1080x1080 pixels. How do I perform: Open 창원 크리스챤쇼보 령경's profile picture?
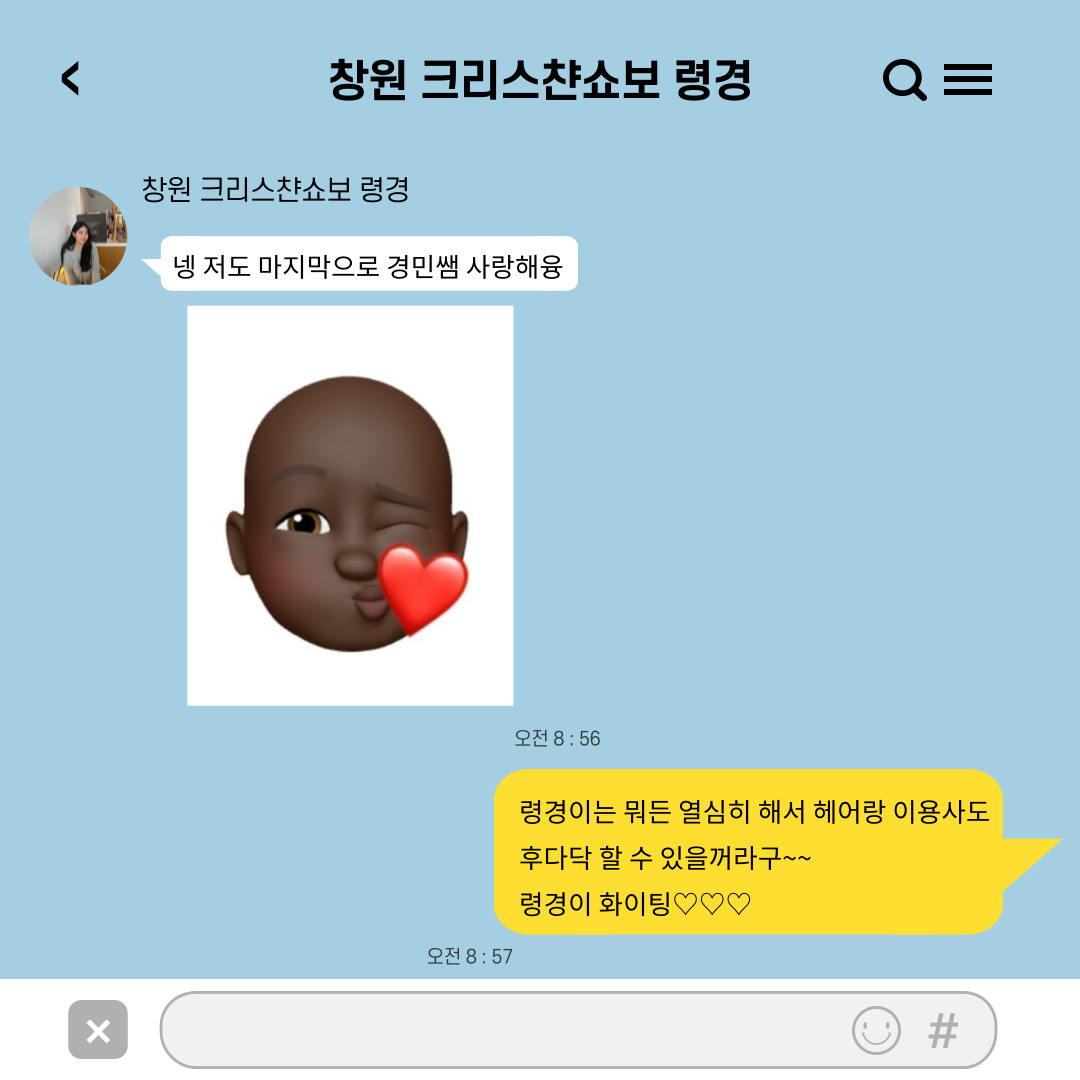coord(78,236)
